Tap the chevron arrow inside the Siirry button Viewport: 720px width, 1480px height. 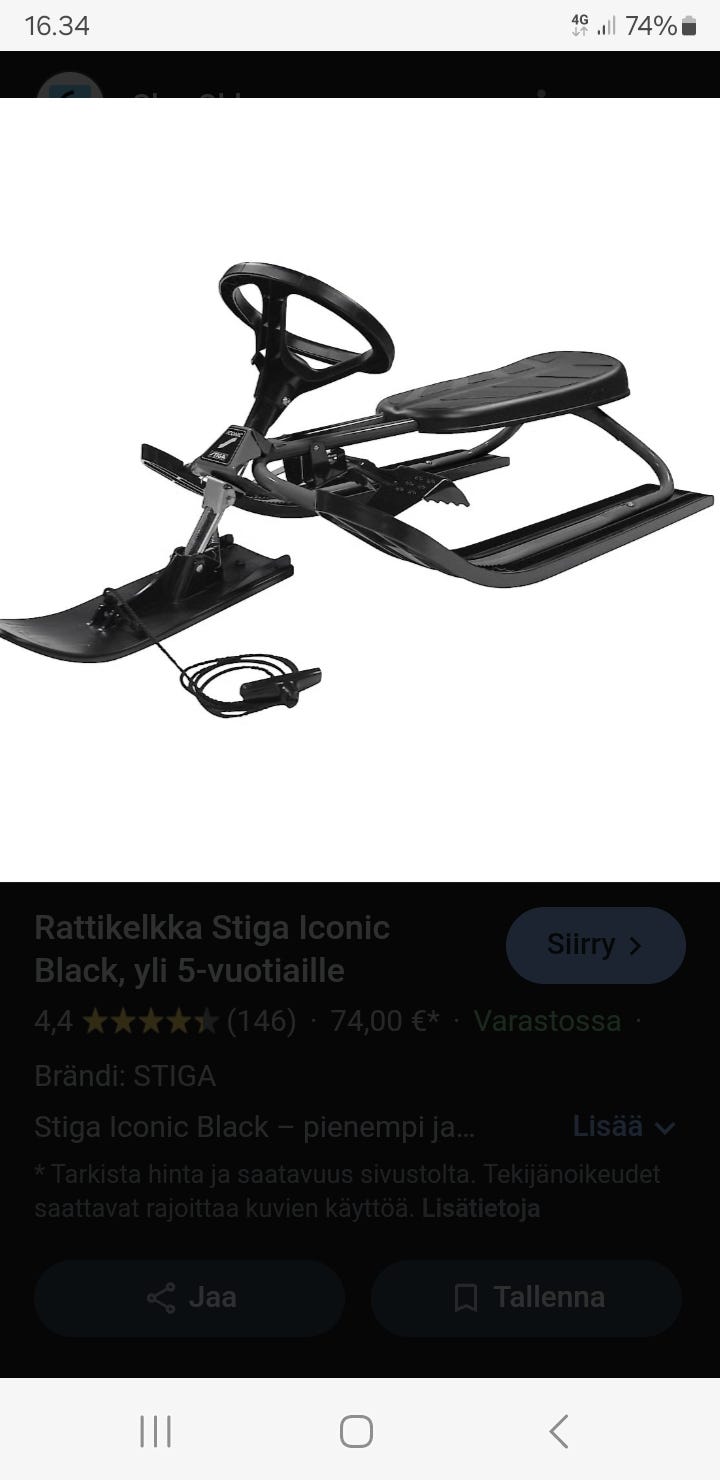tap(637, 944)
